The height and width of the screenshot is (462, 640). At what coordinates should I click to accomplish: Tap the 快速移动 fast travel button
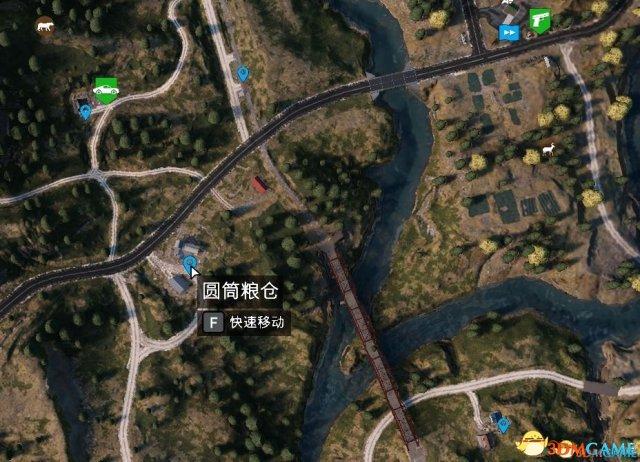(x=246, y=322)
